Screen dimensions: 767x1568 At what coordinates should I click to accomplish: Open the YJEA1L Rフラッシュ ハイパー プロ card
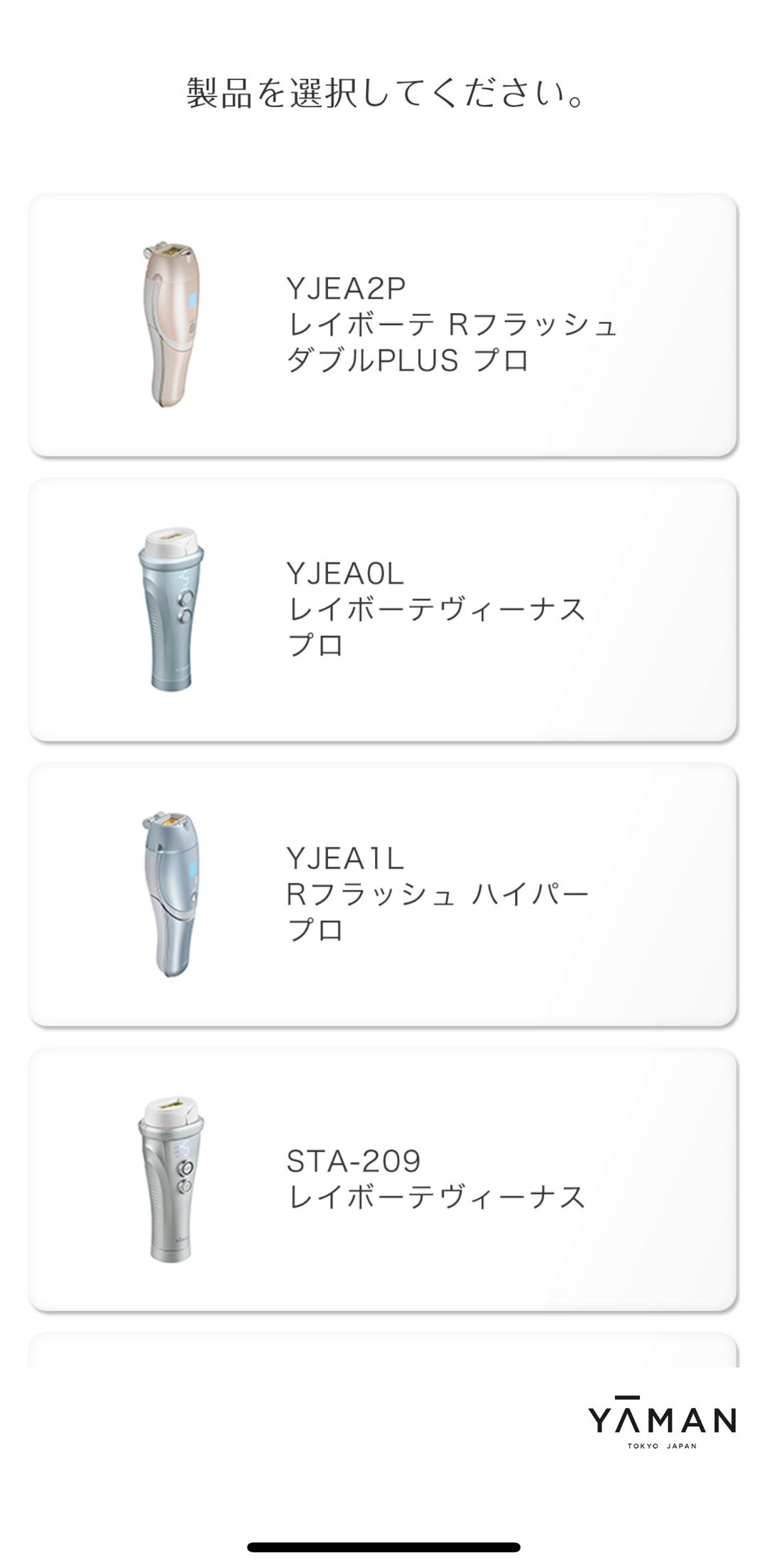coord(383,895)
